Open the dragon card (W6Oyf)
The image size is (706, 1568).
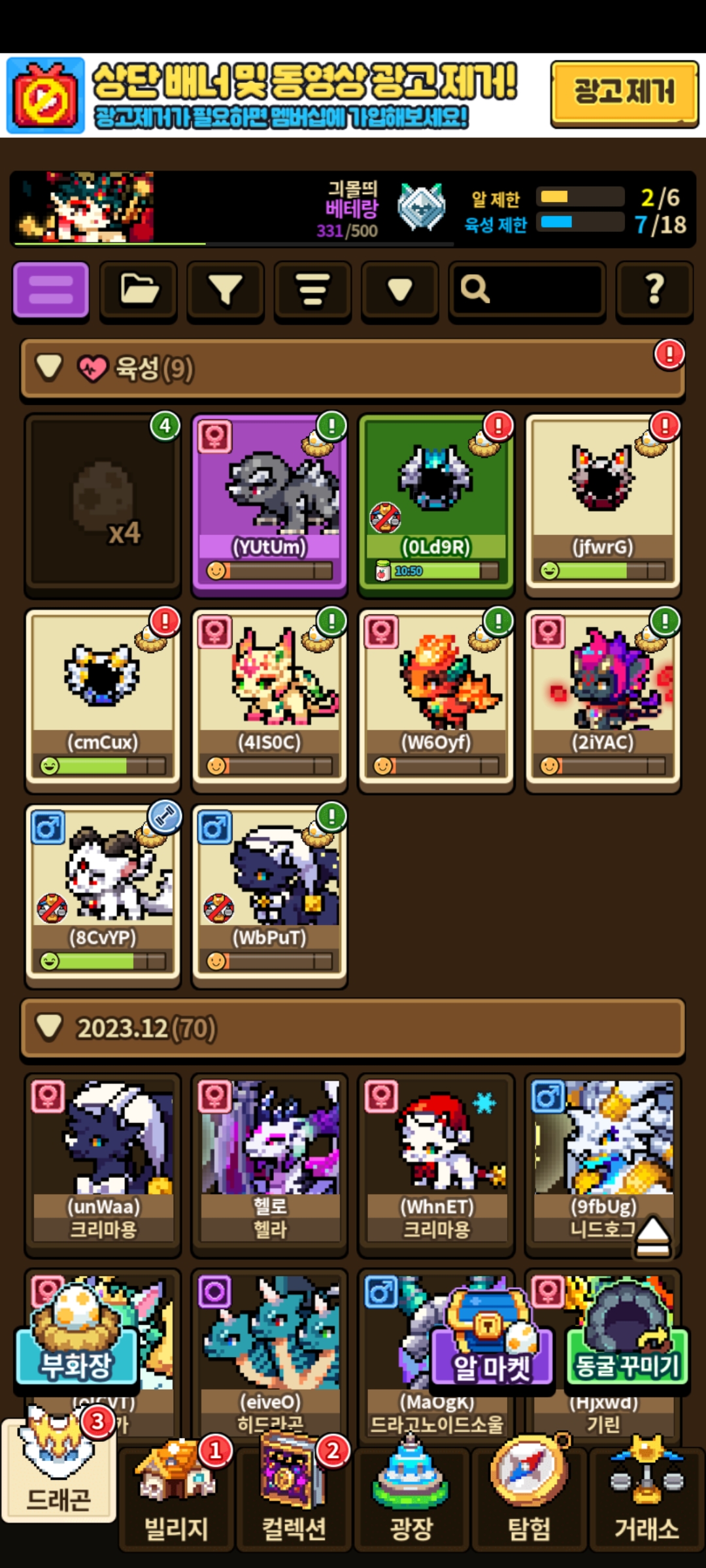click(x=436, y=700)
